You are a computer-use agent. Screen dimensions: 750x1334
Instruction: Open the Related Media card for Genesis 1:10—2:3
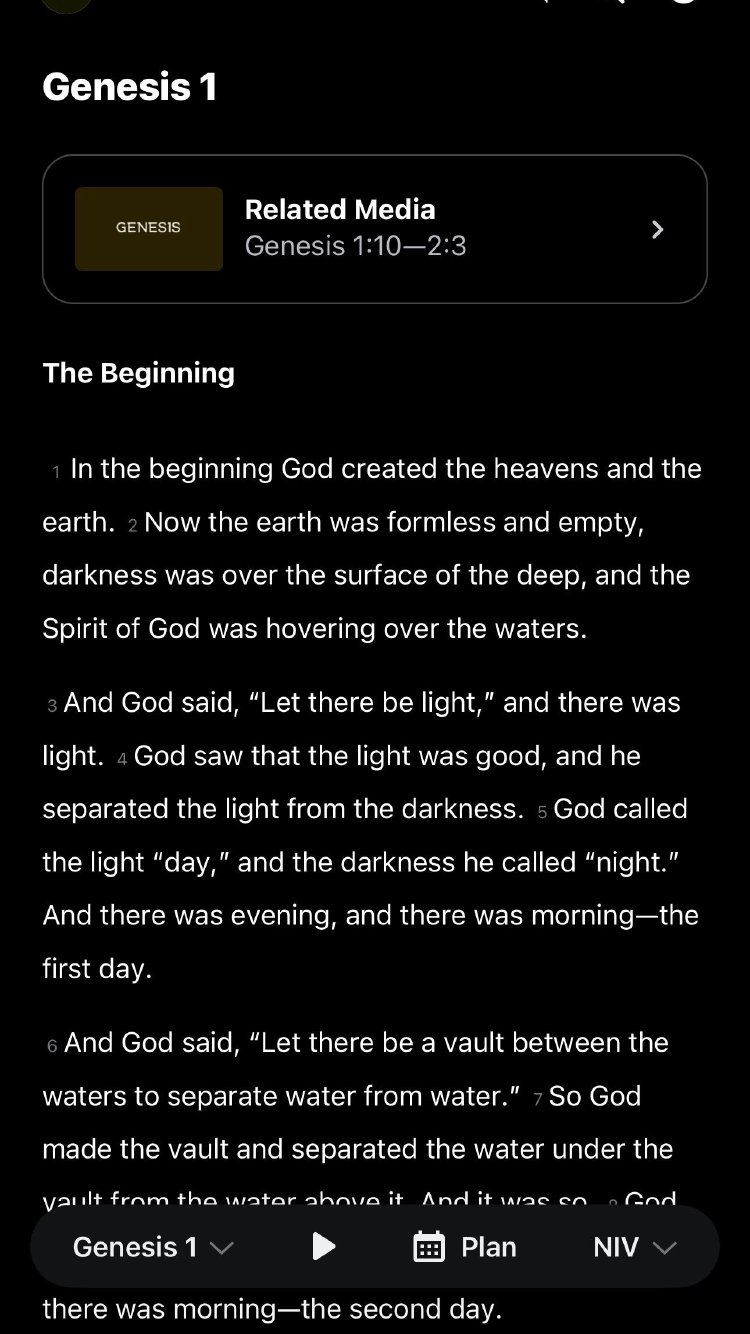click(374, 229)
